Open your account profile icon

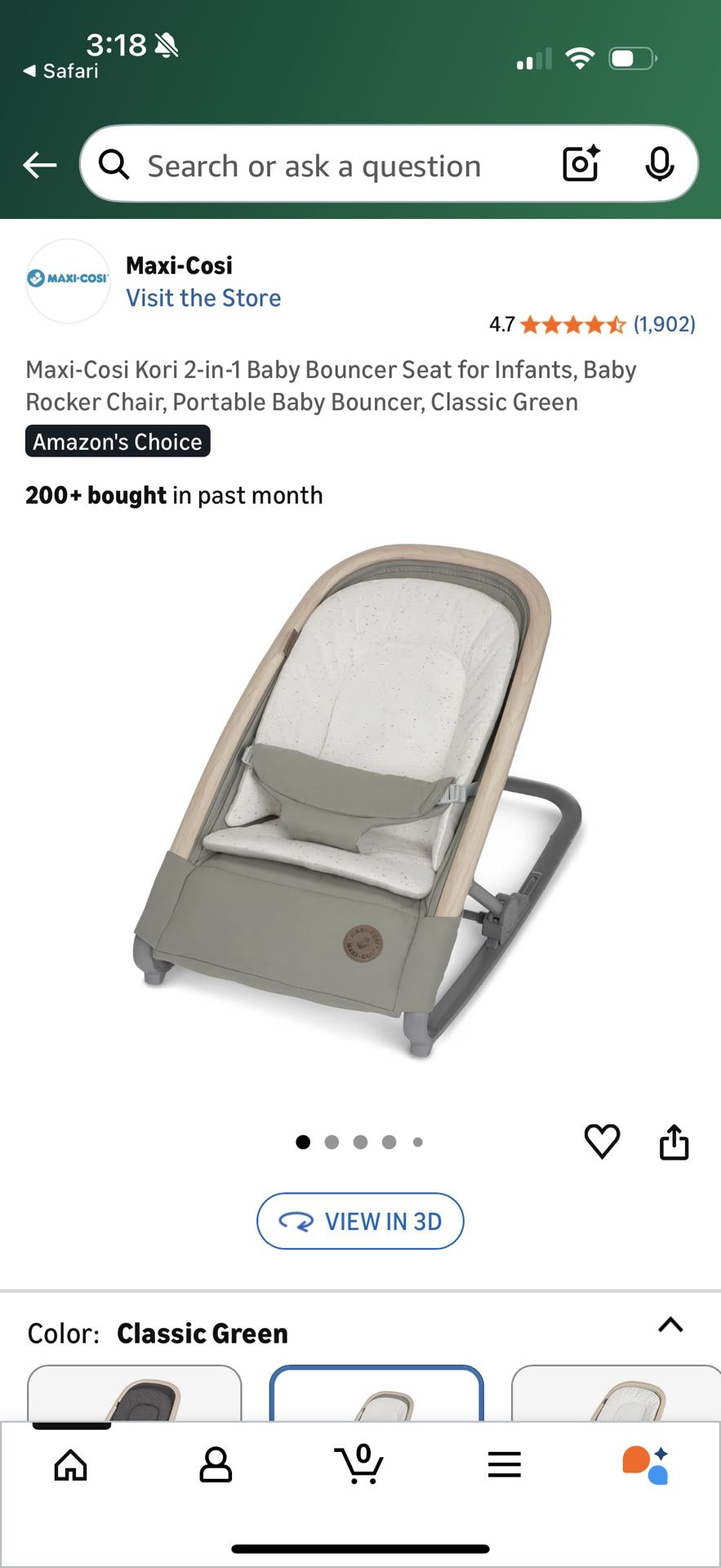point(216,1464)
